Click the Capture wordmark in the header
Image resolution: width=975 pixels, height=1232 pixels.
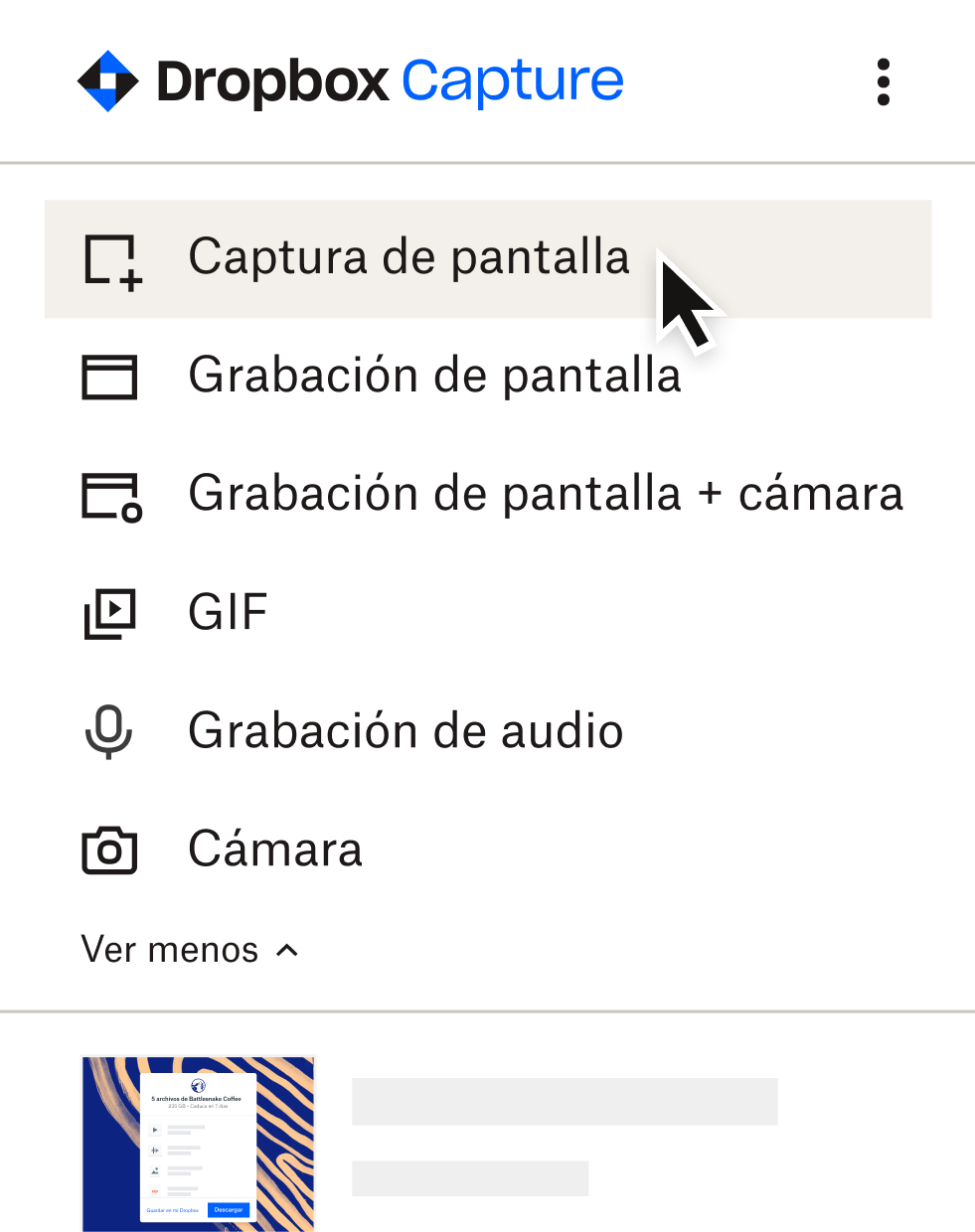pos(511,79)
